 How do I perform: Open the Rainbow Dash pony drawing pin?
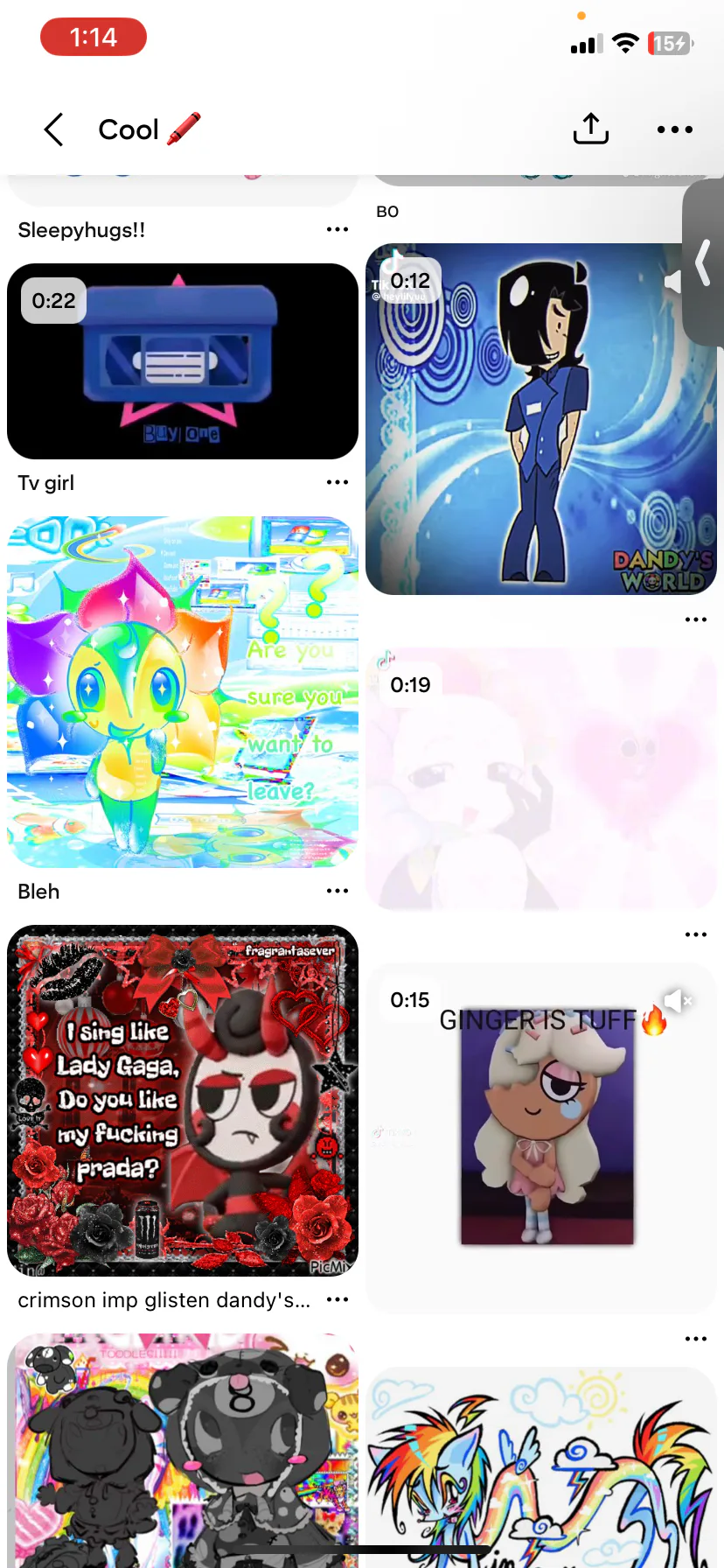pyautogui.click(x=541, y=1467)
